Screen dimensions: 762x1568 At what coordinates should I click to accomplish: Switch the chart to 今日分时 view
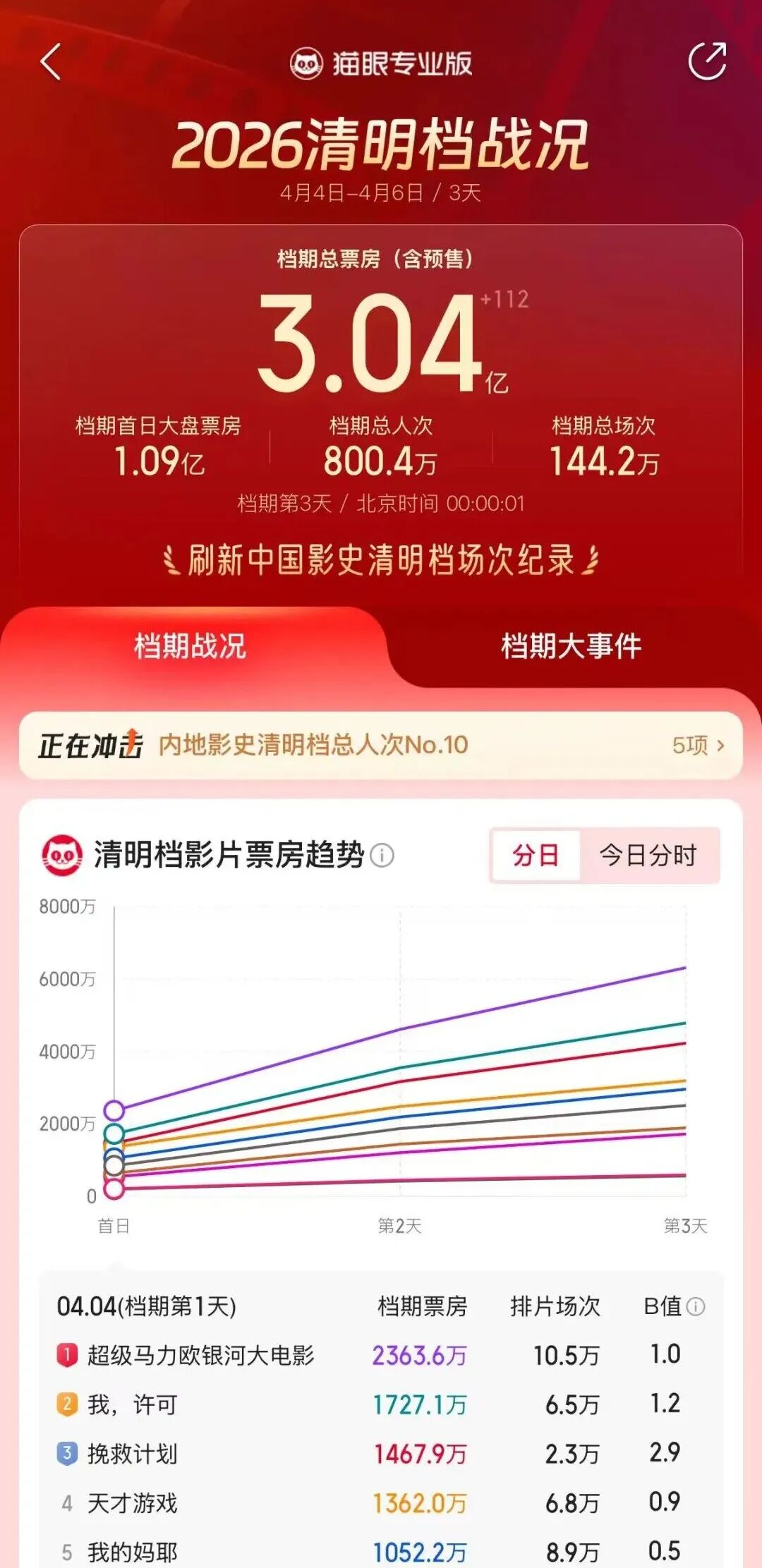[x=648, y=855]
